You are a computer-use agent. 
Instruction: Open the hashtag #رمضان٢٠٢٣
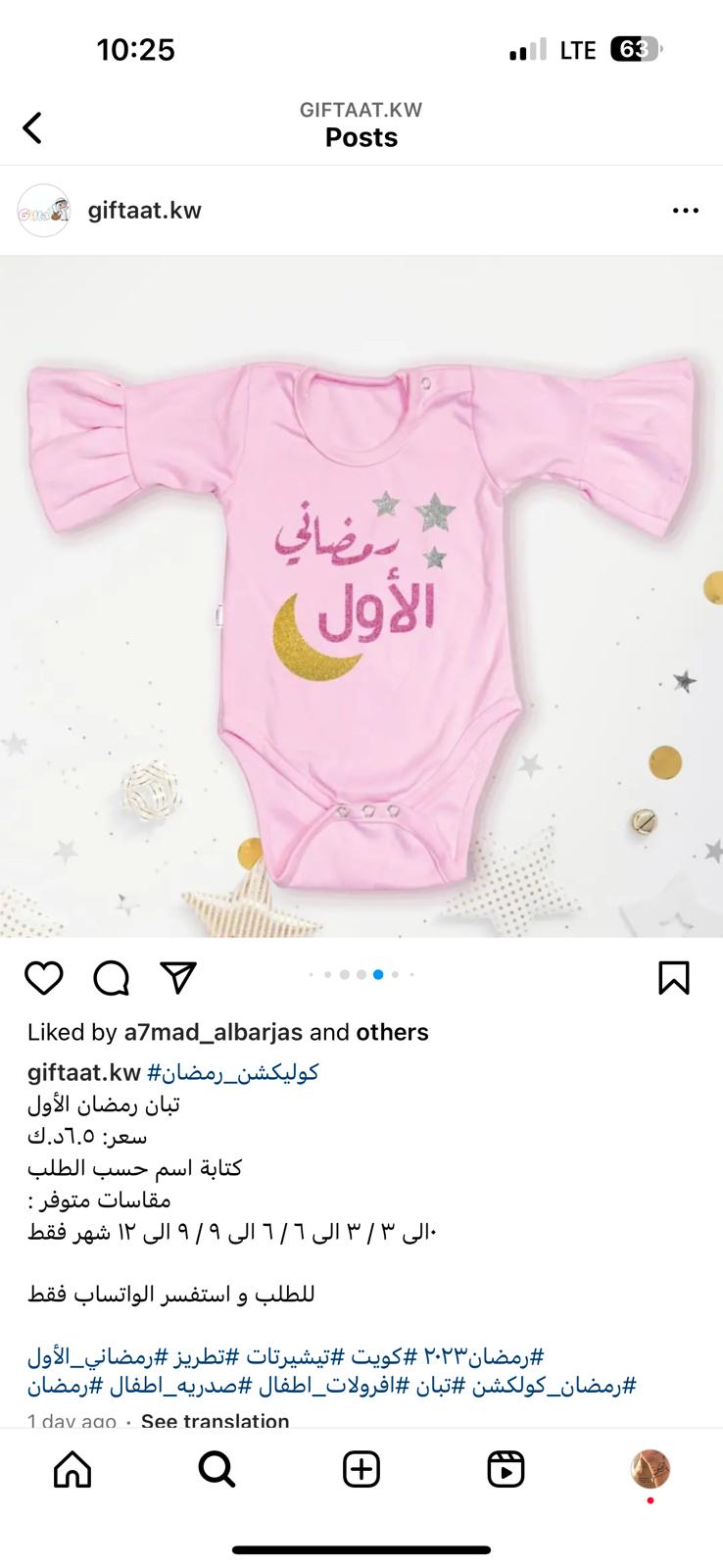pyautogui.click(x=483, y=1357)
